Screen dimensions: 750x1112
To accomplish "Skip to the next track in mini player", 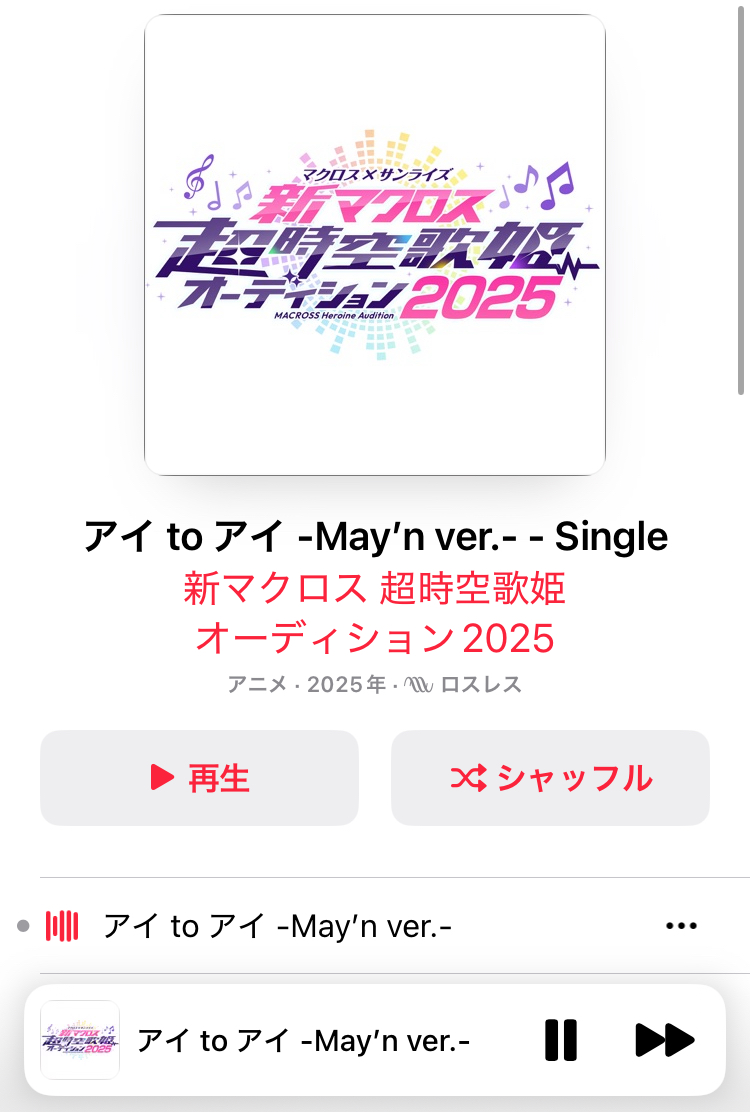I will (665, 1041).
